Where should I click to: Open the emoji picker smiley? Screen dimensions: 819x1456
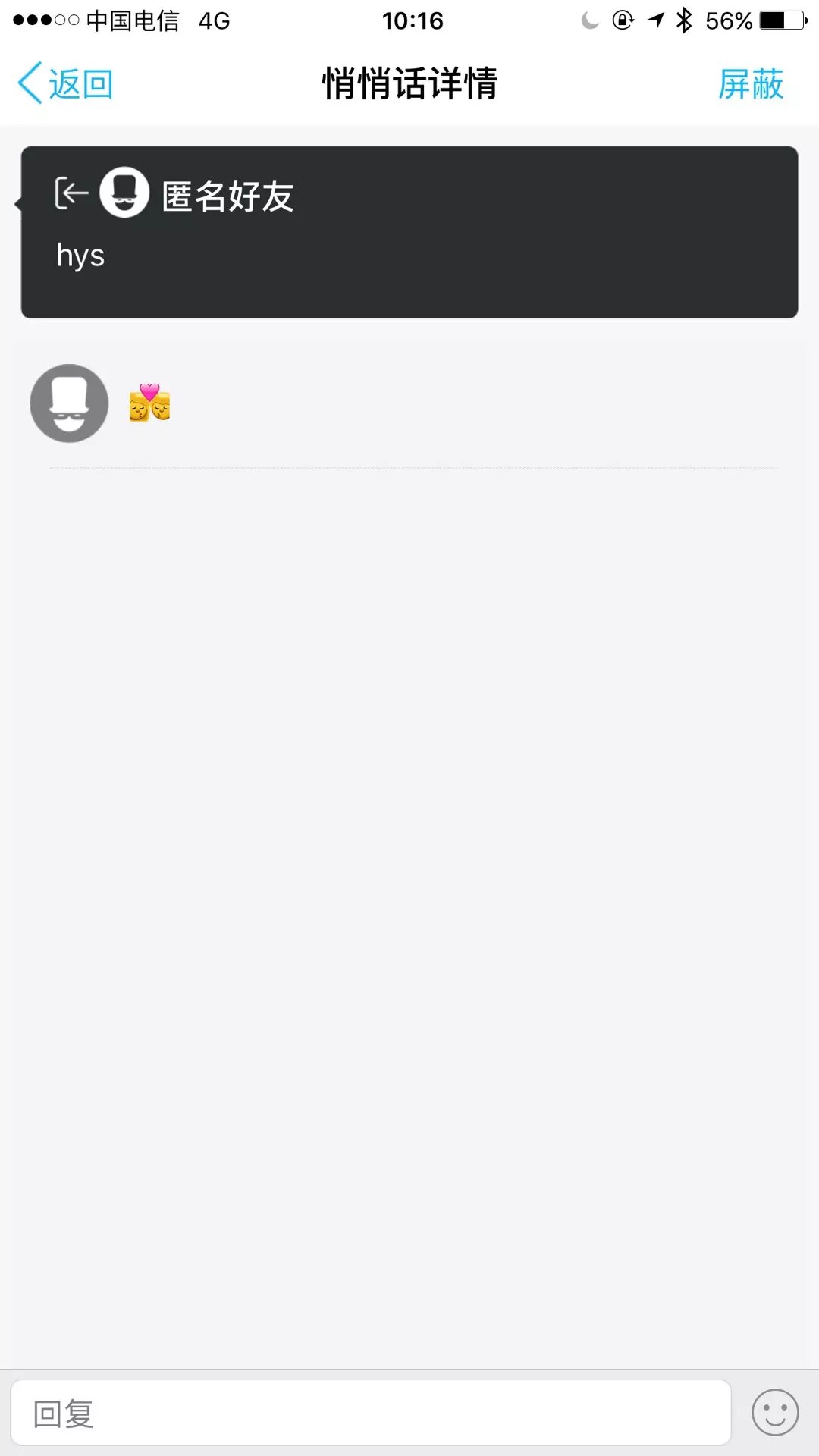coord(774,1413)
